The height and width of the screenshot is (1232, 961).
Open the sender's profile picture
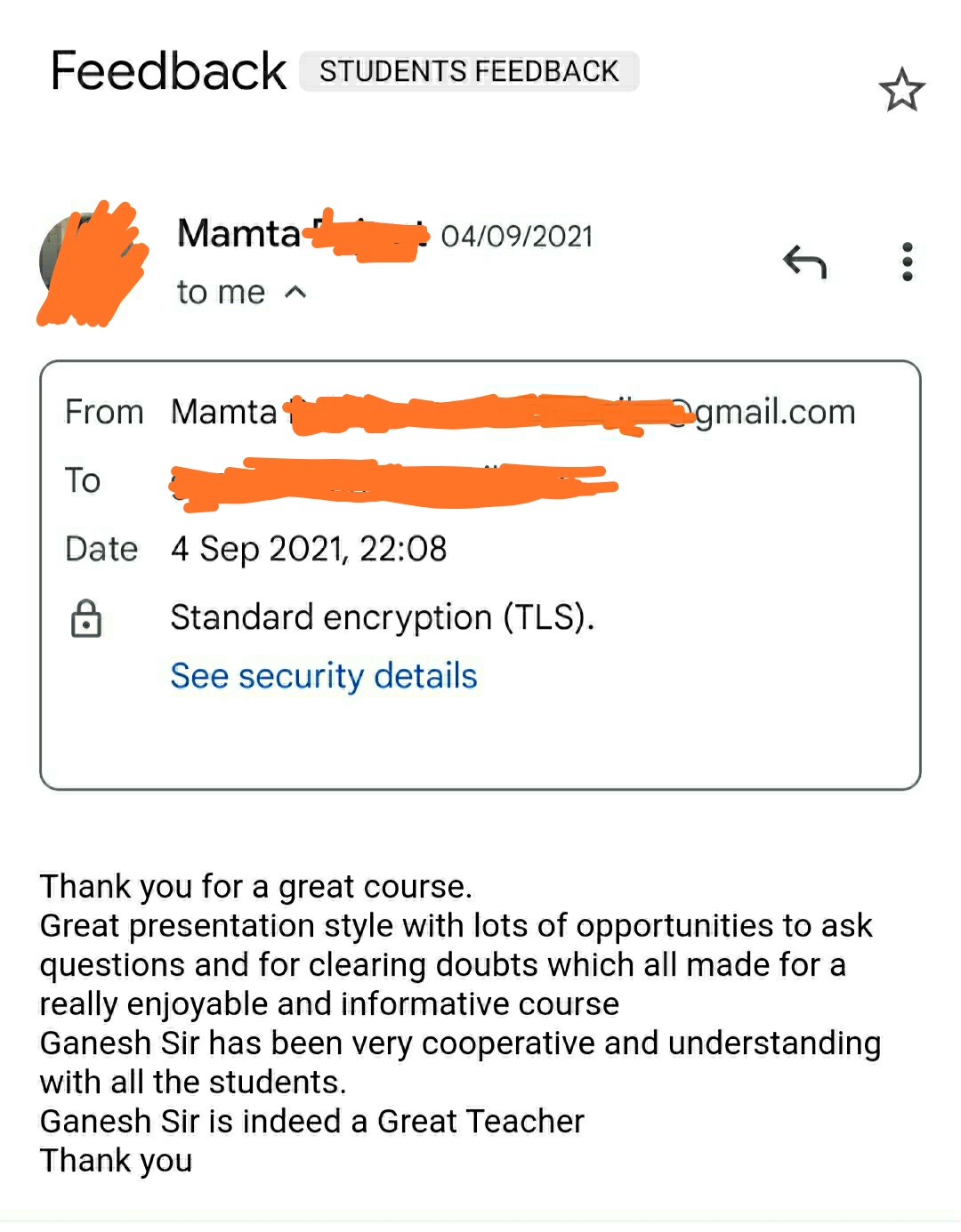click(x=89, y=262)
